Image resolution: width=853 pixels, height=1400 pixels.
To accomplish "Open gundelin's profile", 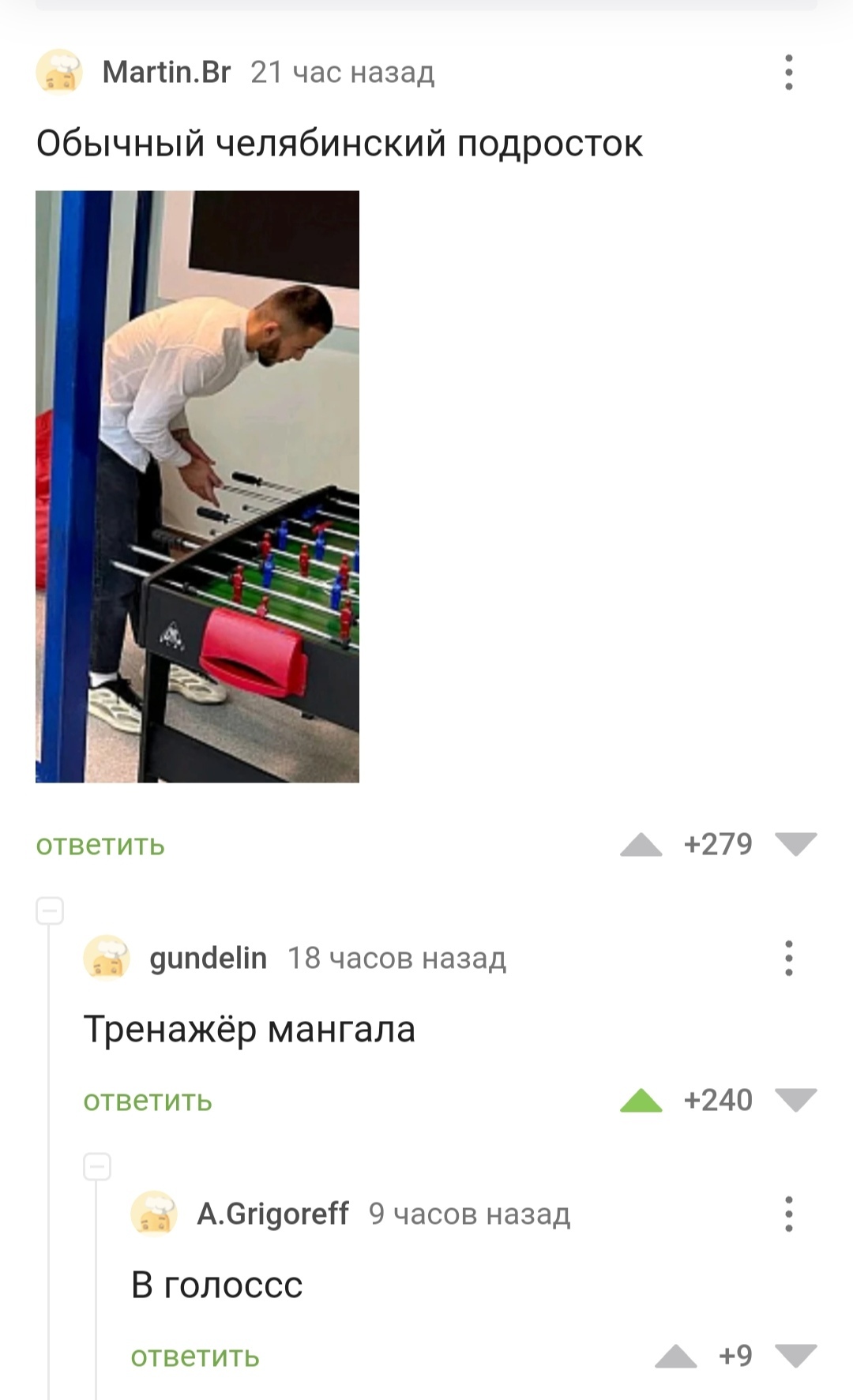I will pos(208,958).
